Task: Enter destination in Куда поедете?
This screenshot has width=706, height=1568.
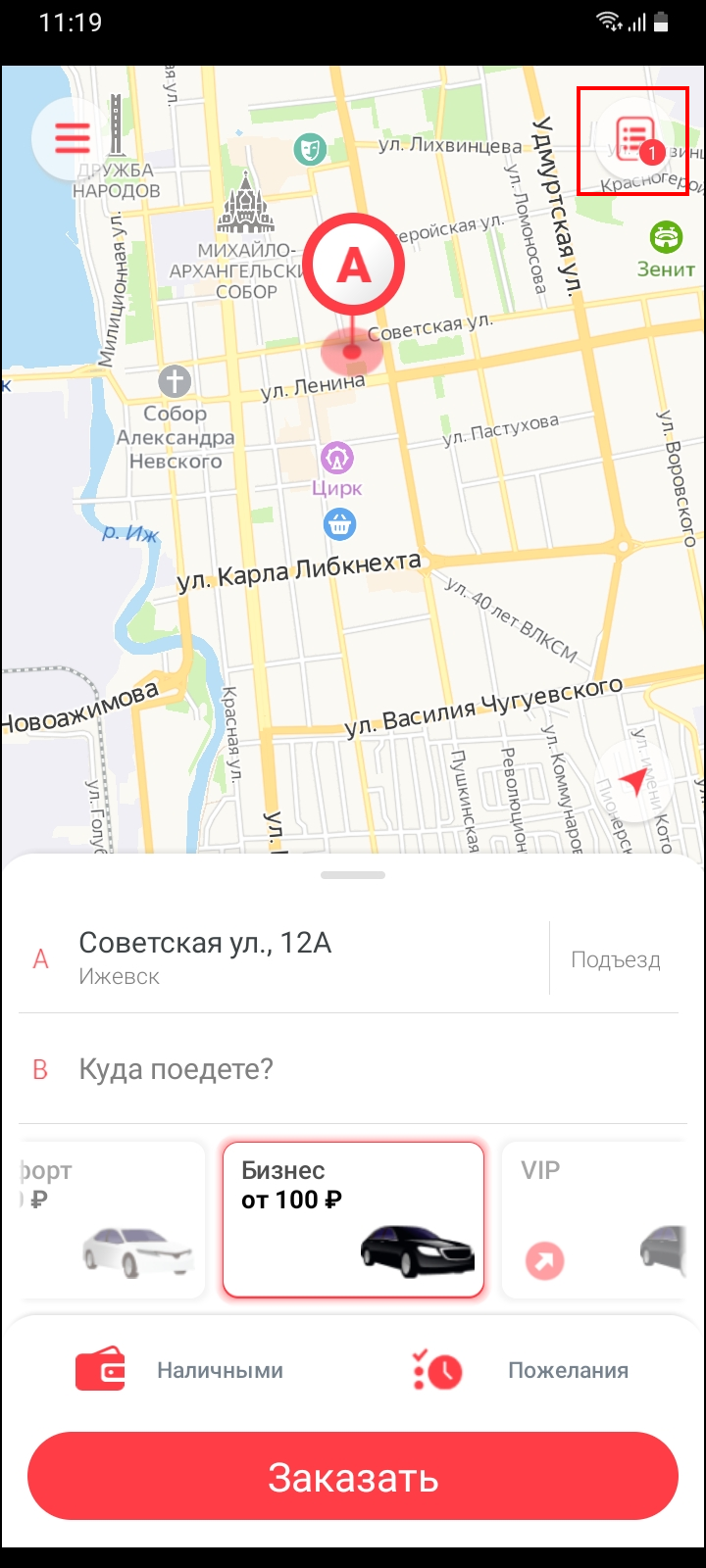Action: coord(353,1068)
